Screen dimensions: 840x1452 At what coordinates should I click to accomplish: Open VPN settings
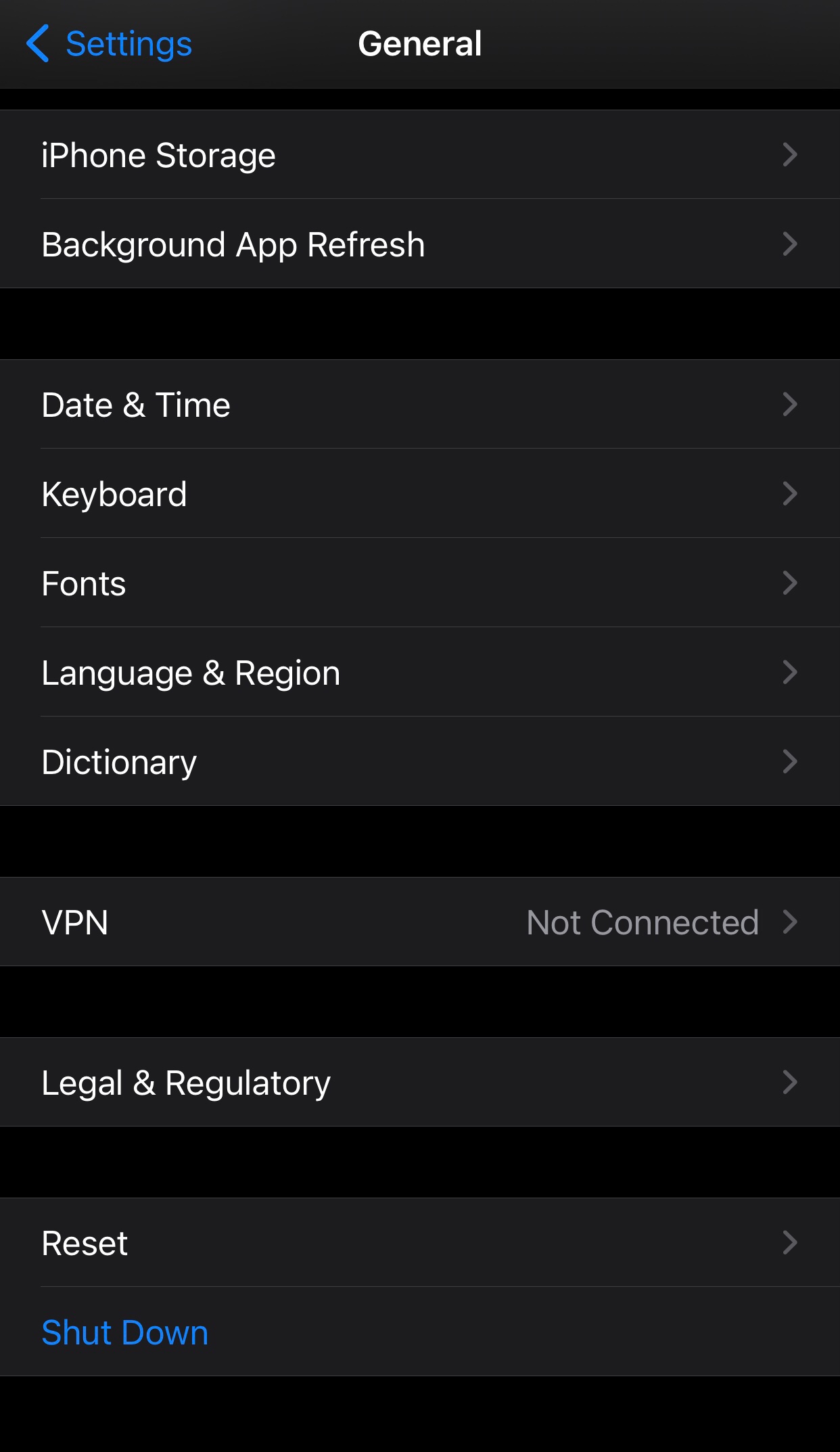tap(419, 922)
